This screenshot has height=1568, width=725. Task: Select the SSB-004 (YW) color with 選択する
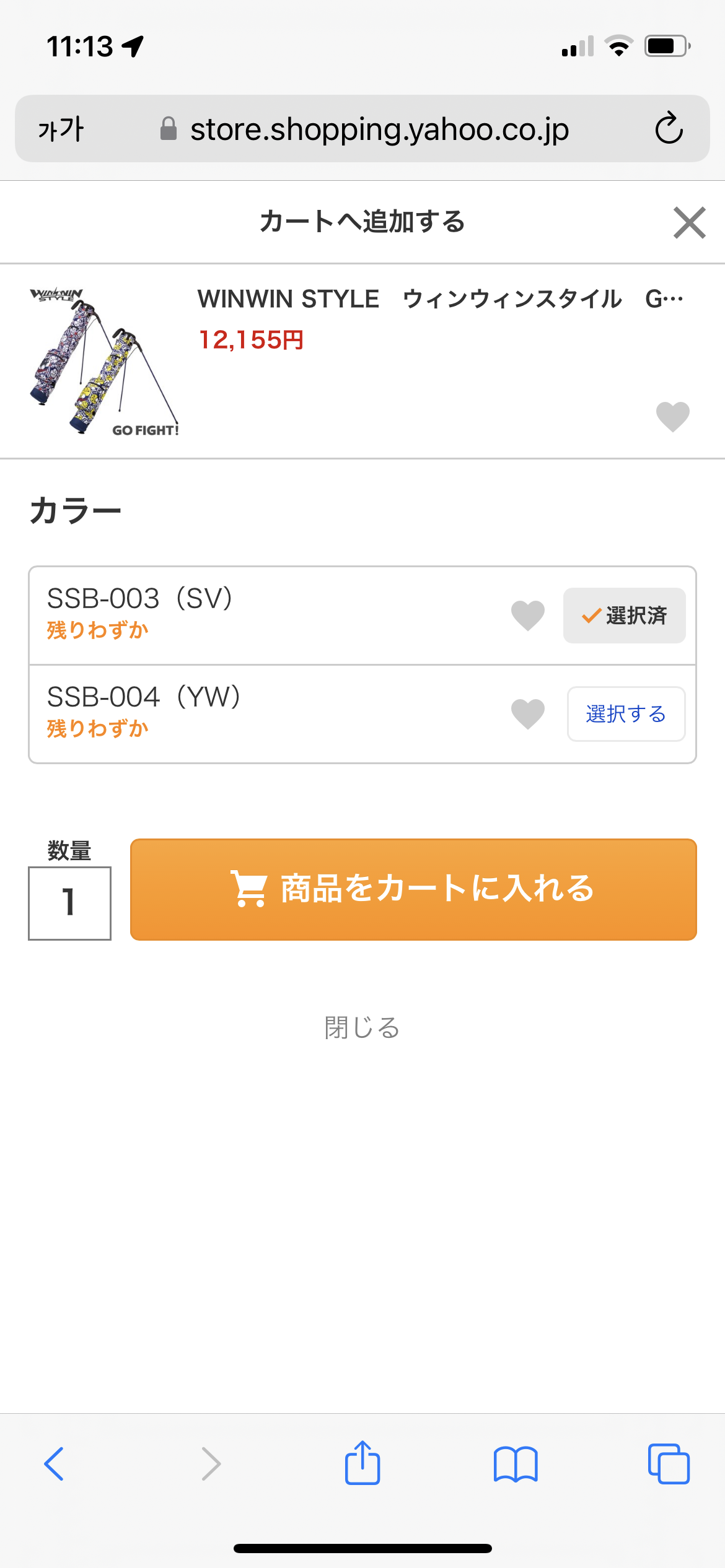(x=626, y=714)
